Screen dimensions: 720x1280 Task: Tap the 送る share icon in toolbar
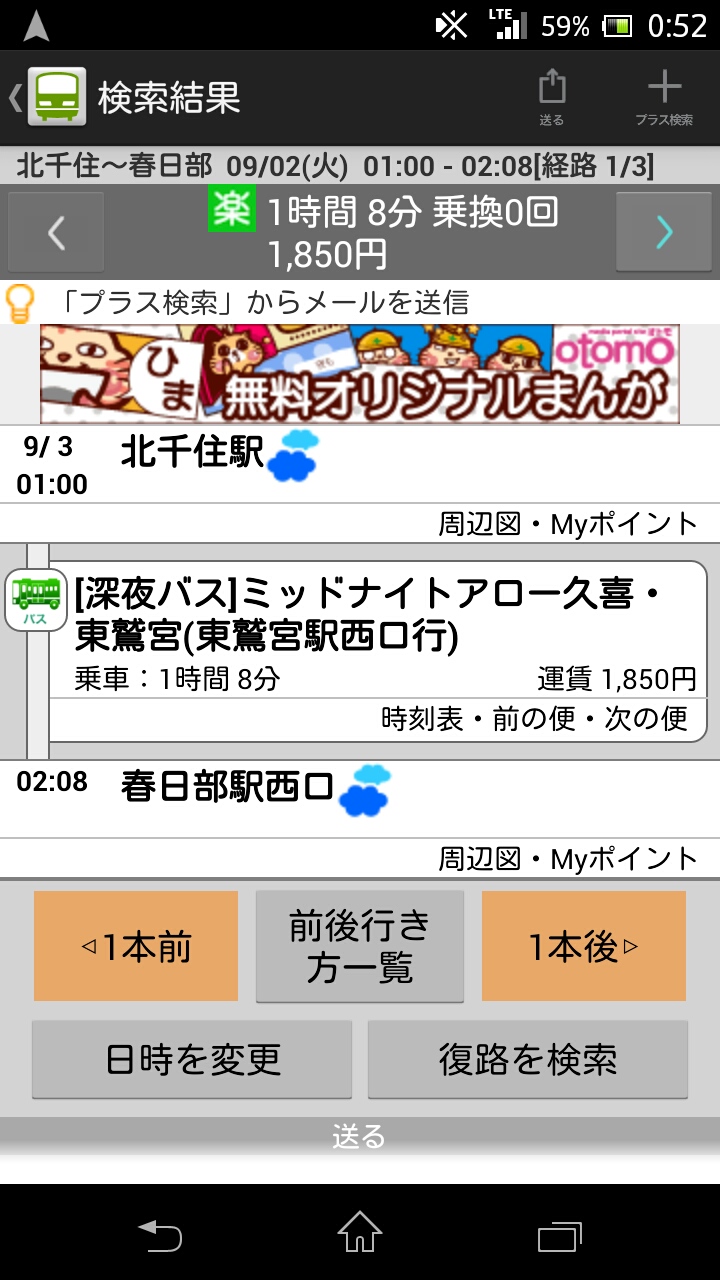[551, 97]
